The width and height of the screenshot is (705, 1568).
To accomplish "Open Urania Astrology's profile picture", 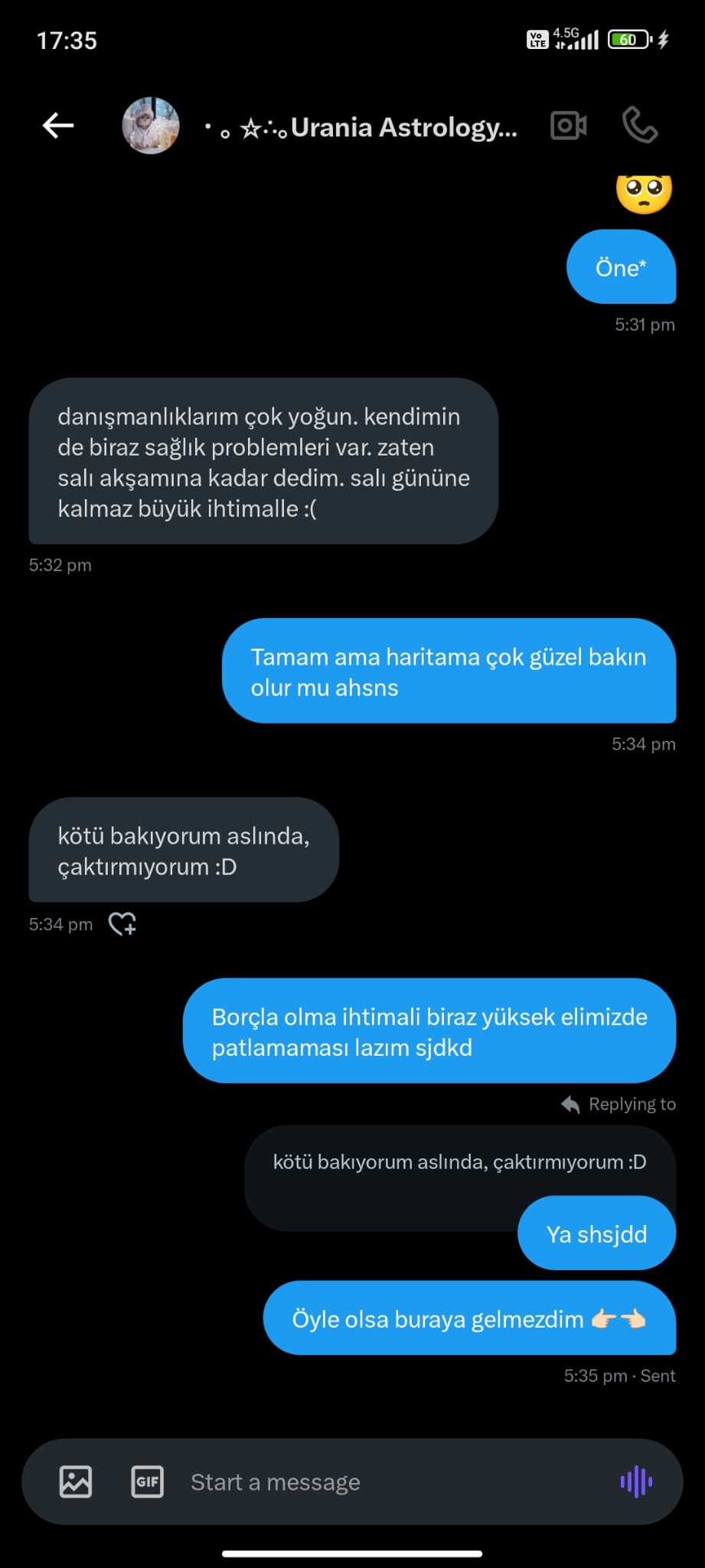I will [151, 126].
